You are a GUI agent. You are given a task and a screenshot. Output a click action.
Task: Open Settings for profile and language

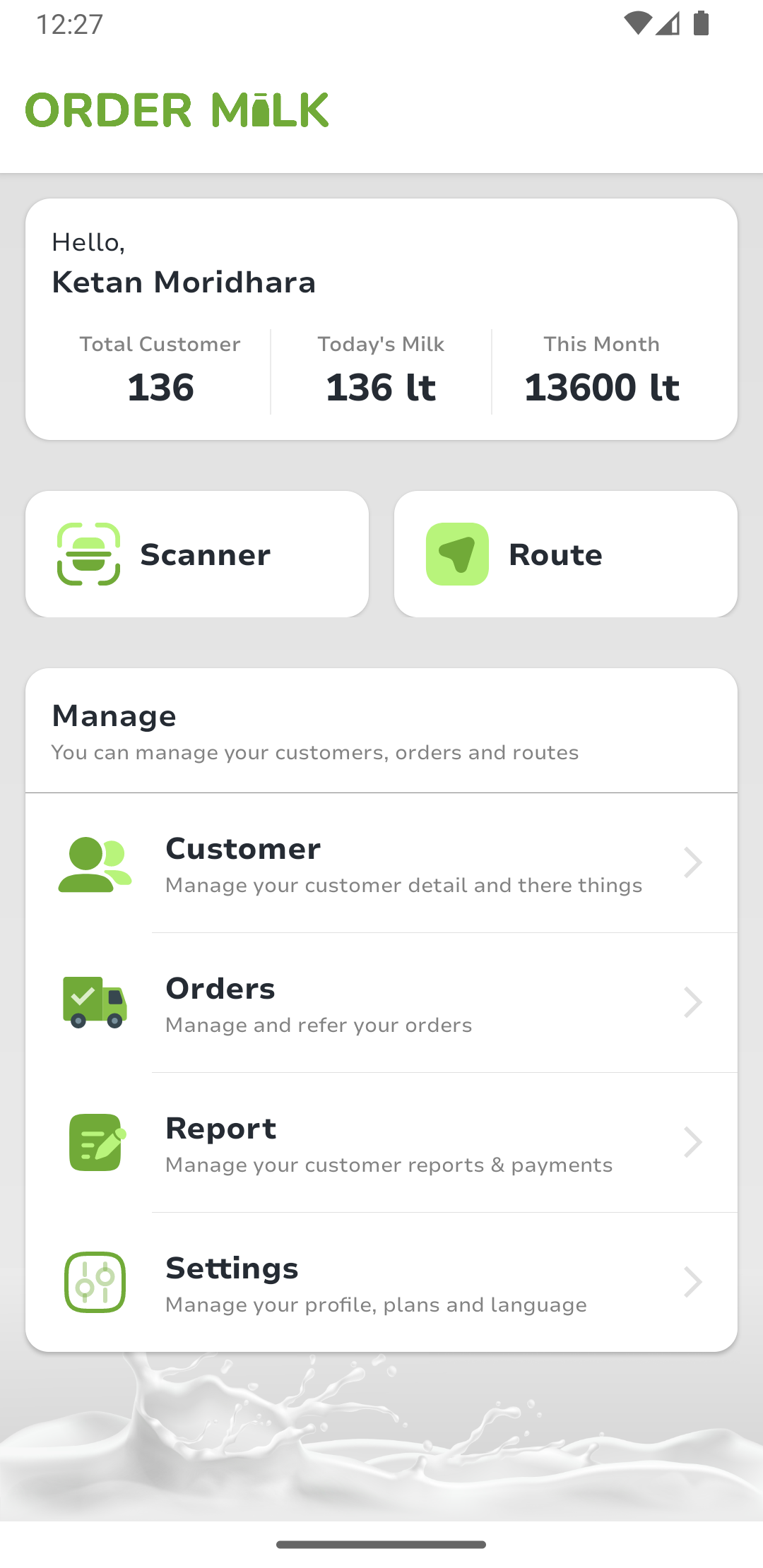(381, 1283)
